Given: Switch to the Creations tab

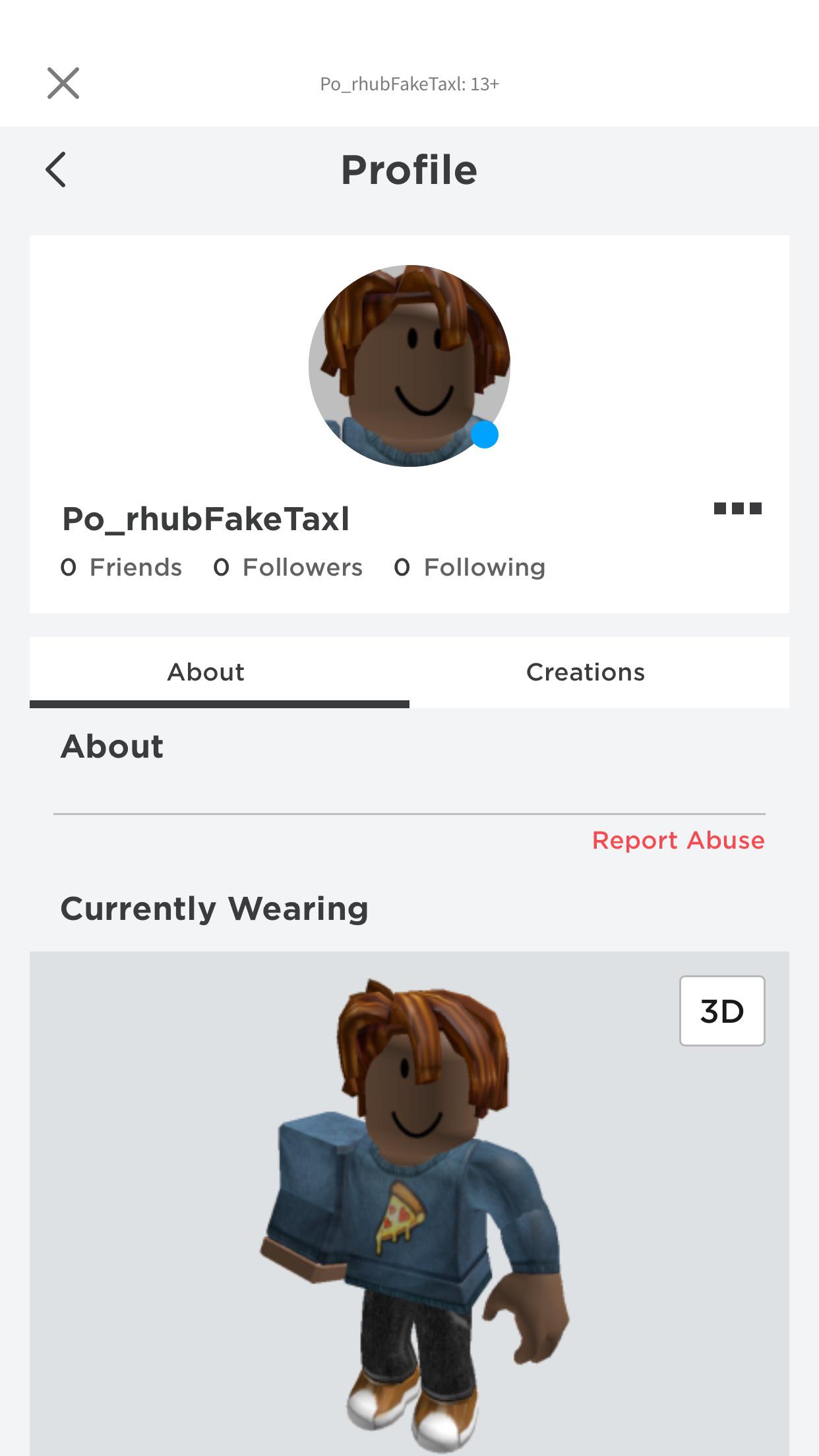Looking at the screenshot, I should pos(584,672).
